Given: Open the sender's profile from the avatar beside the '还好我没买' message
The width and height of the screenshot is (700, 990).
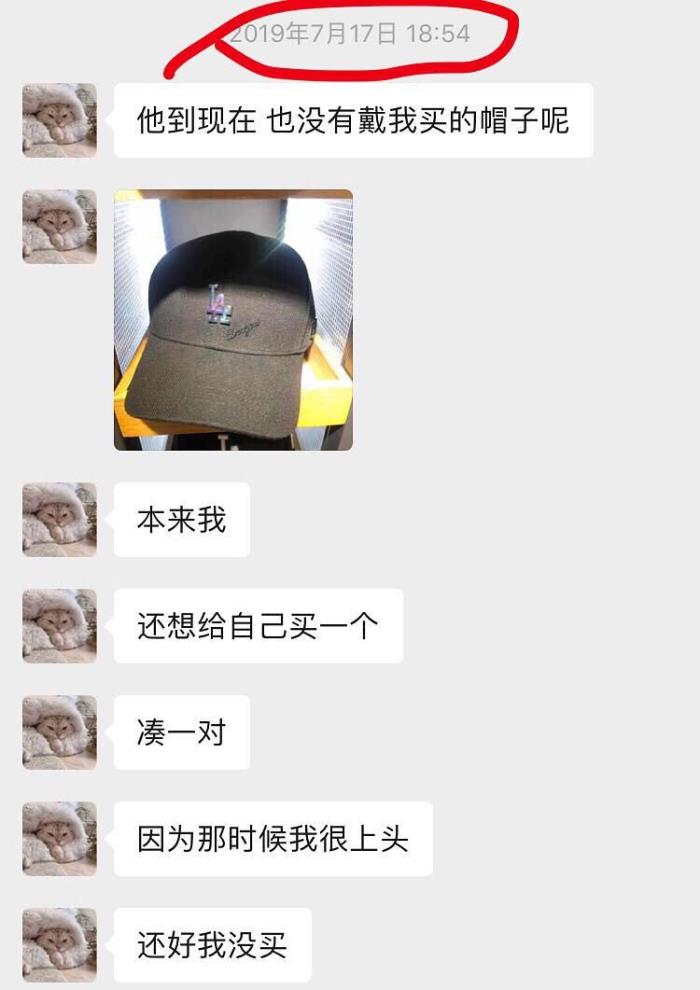Looking at the screenshot, I should tap(60, 944).
